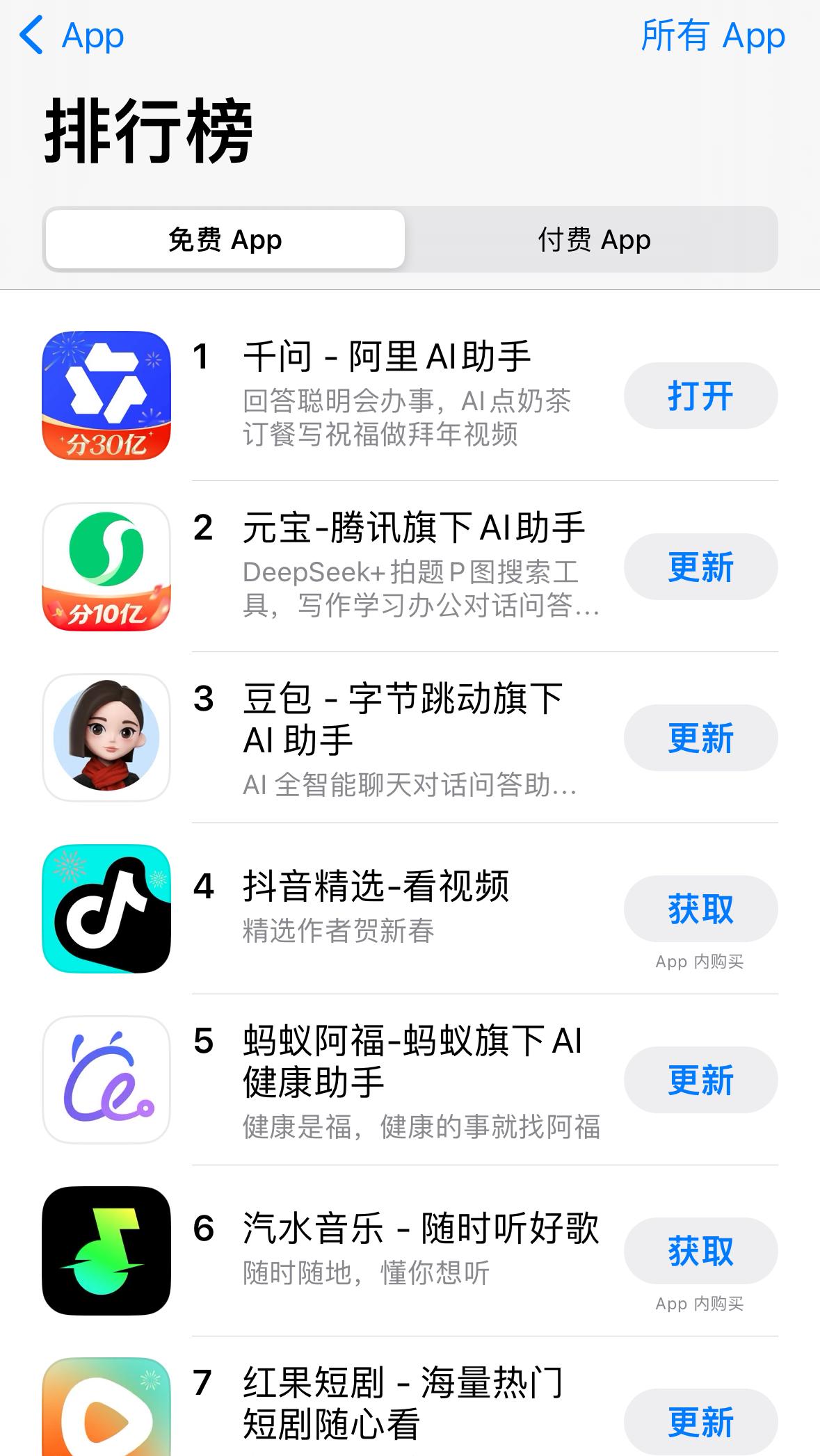Tap 打开 to launch 千问
This screenshot has height=1456, width=820.
point(700,396)
